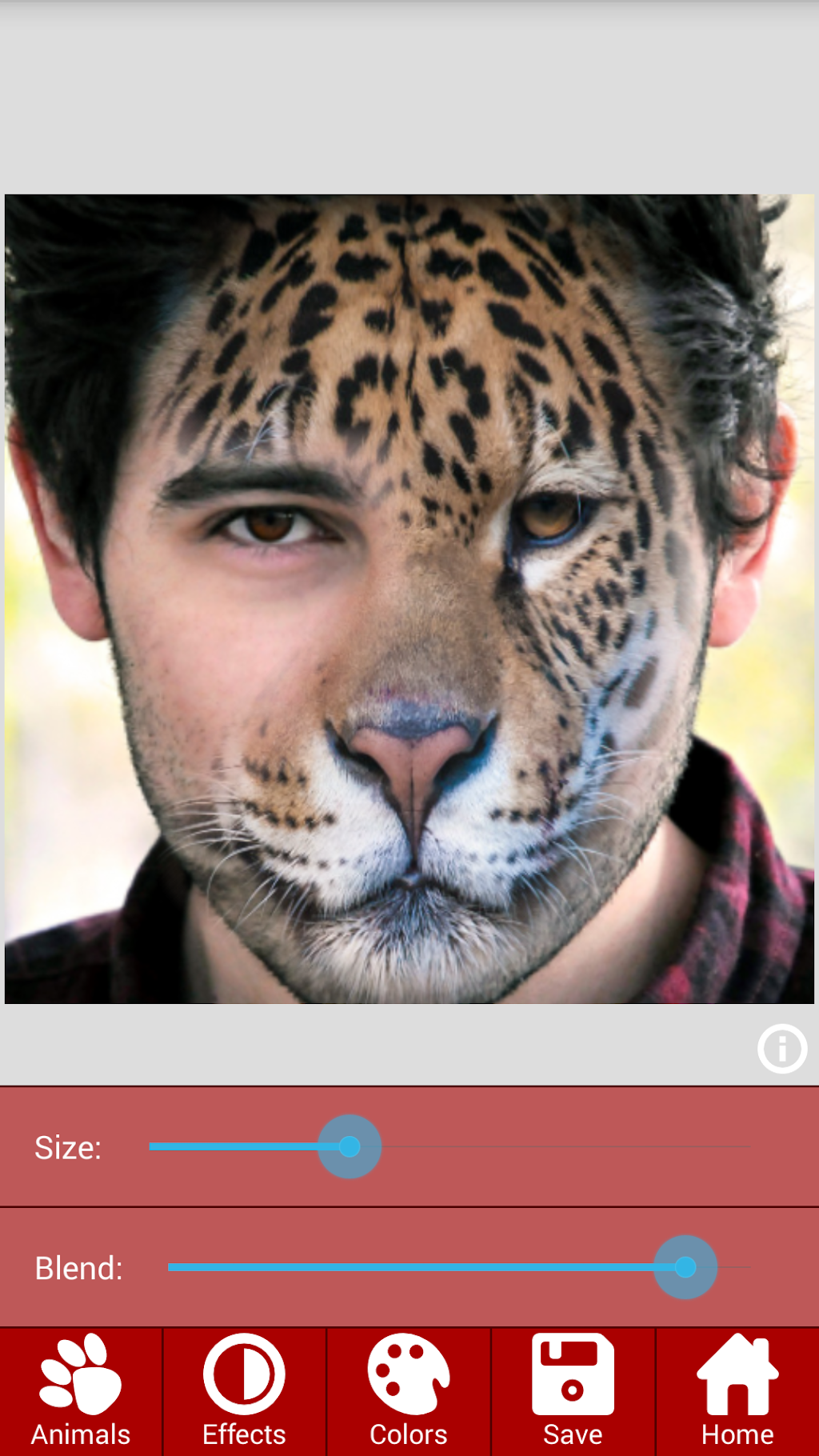Viewport: 819px width, 1456px height.
Task: Open the Effects options
Action: 244,1392
